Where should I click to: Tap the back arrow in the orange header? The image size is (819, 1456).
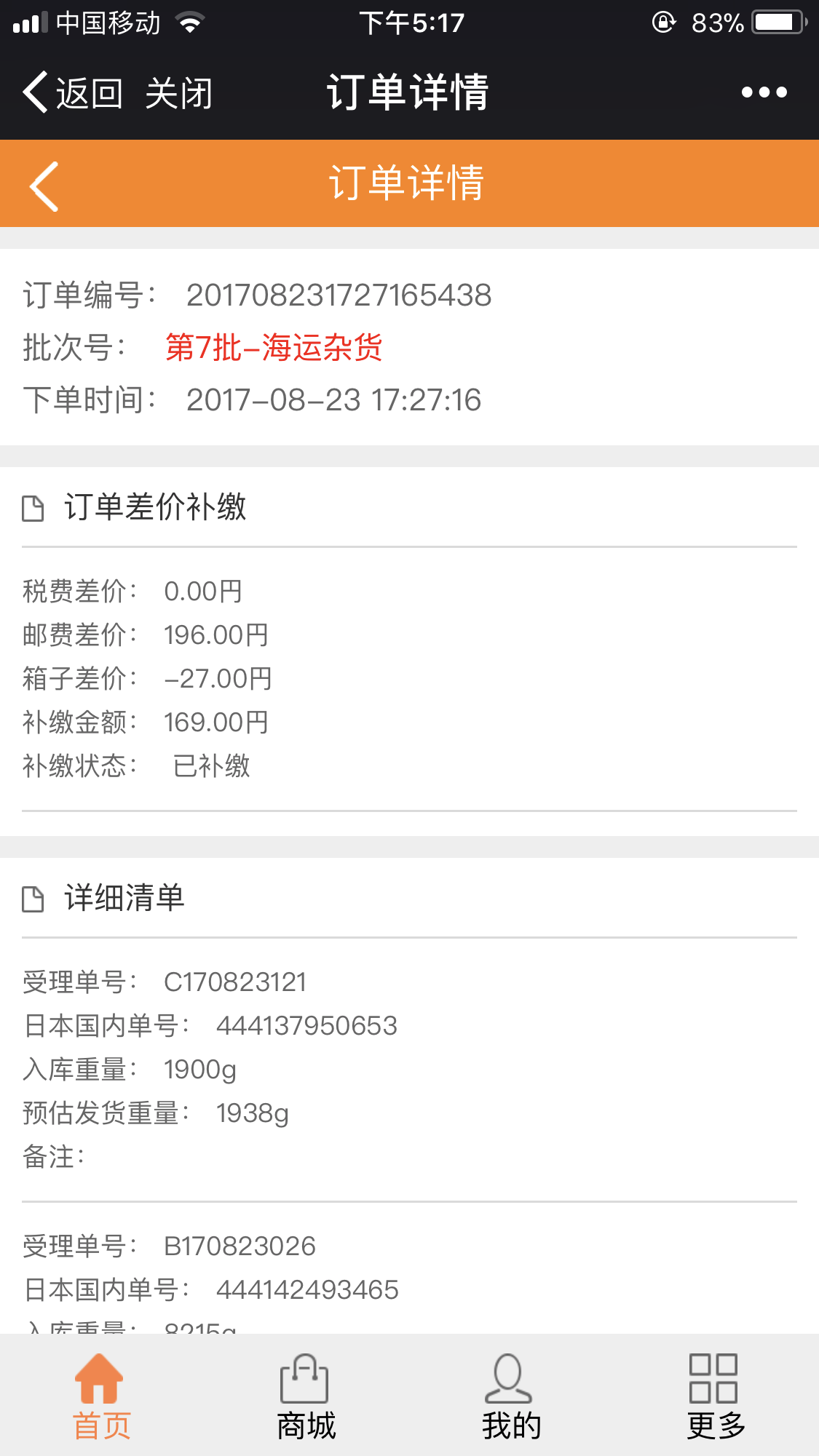pyautogui.click(x=44, y=186)
